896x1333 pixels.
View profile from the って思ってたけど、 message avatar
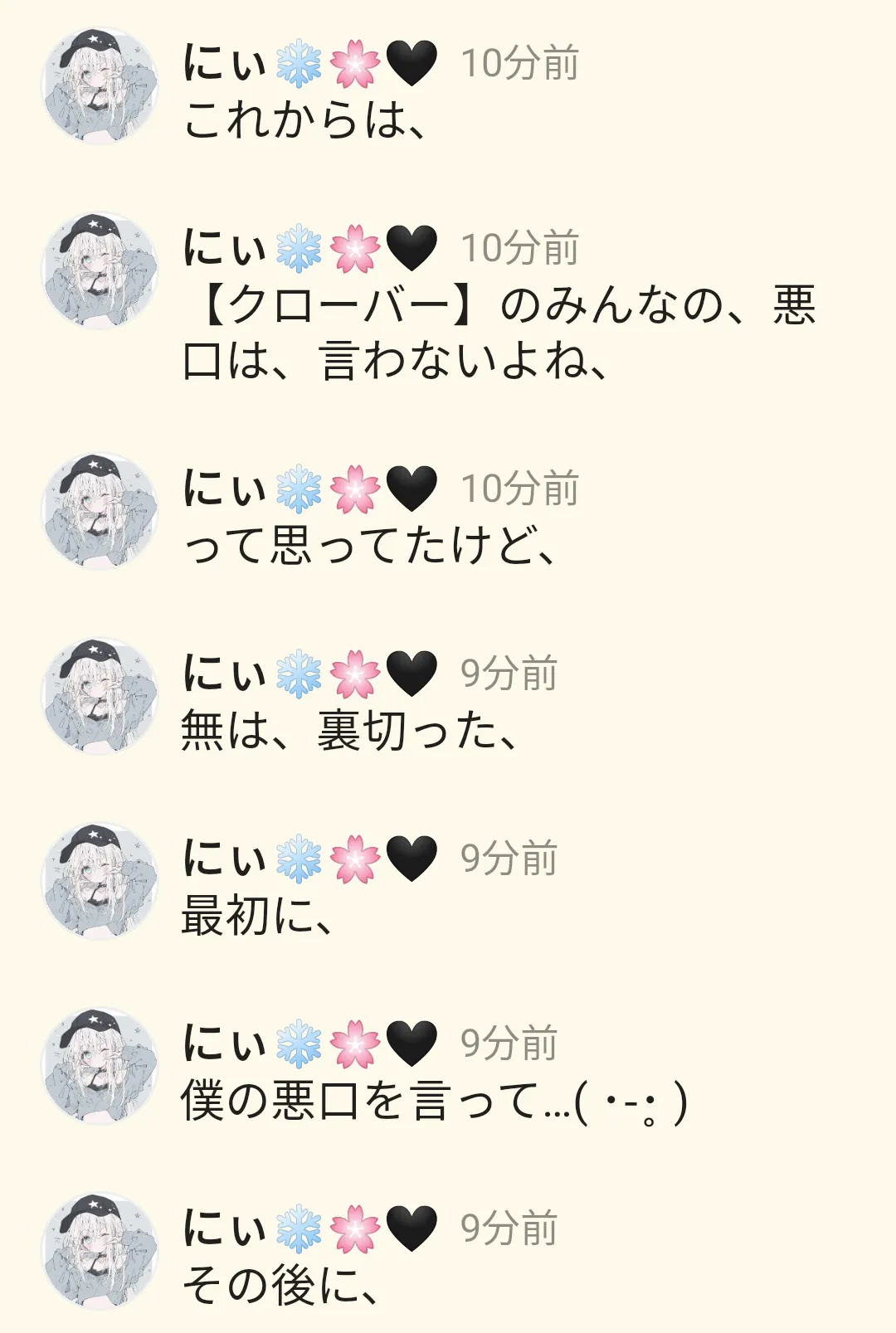pos(100,512)
